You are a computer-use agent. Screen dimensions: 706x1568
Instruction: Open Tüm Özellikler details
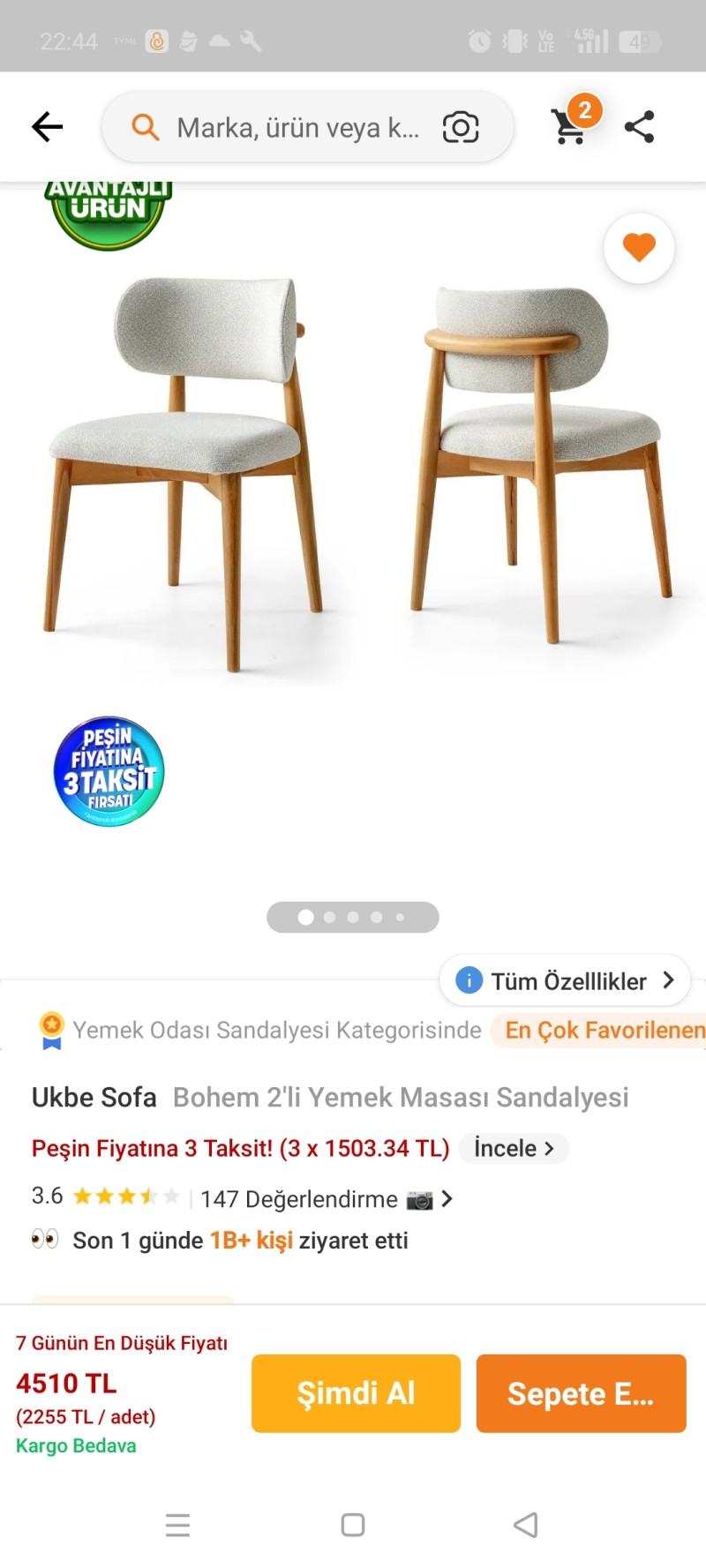click(x=565, y=980)
